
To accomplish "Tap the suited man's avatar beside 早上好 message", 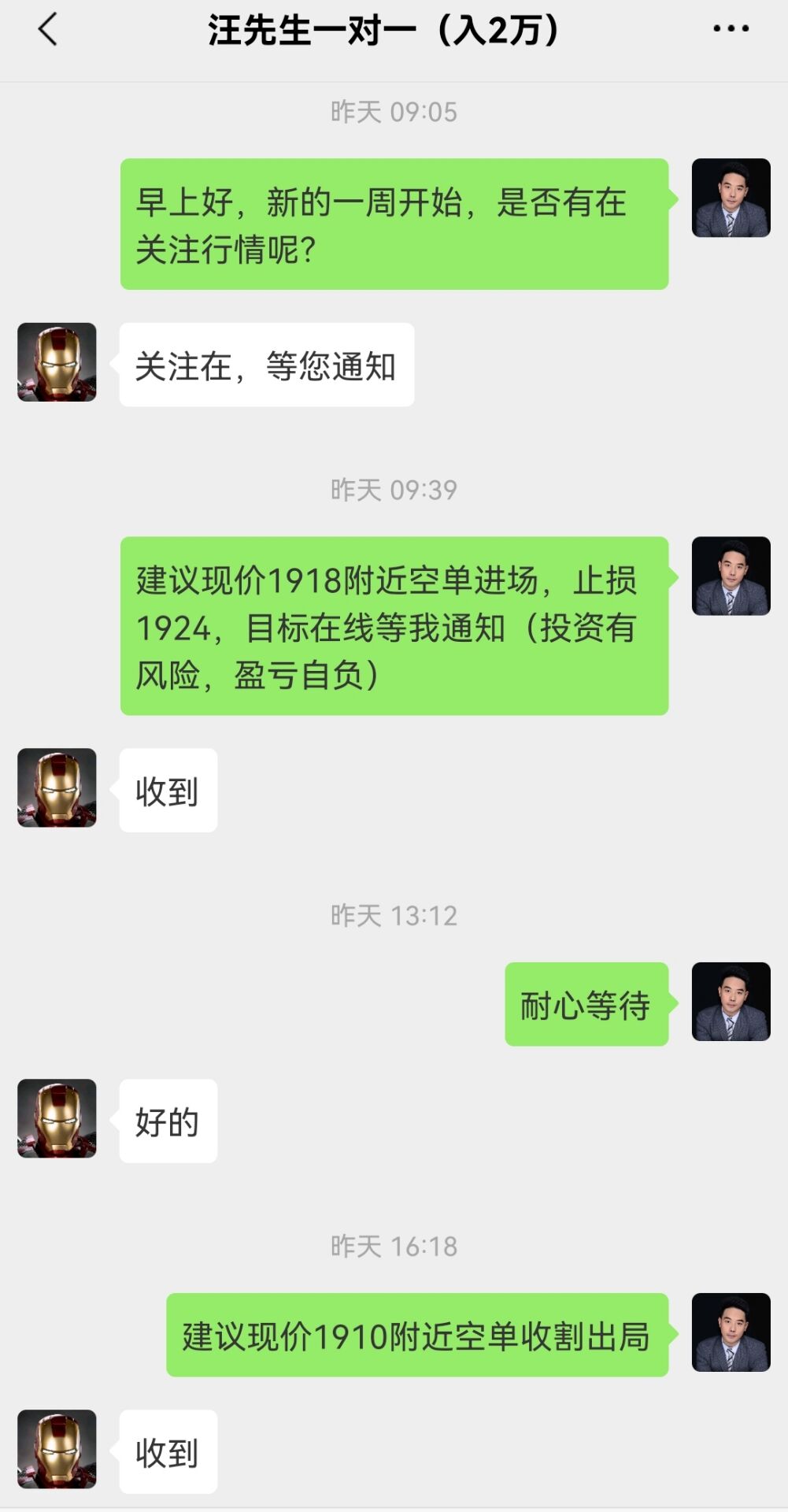I will pos(731,198).
